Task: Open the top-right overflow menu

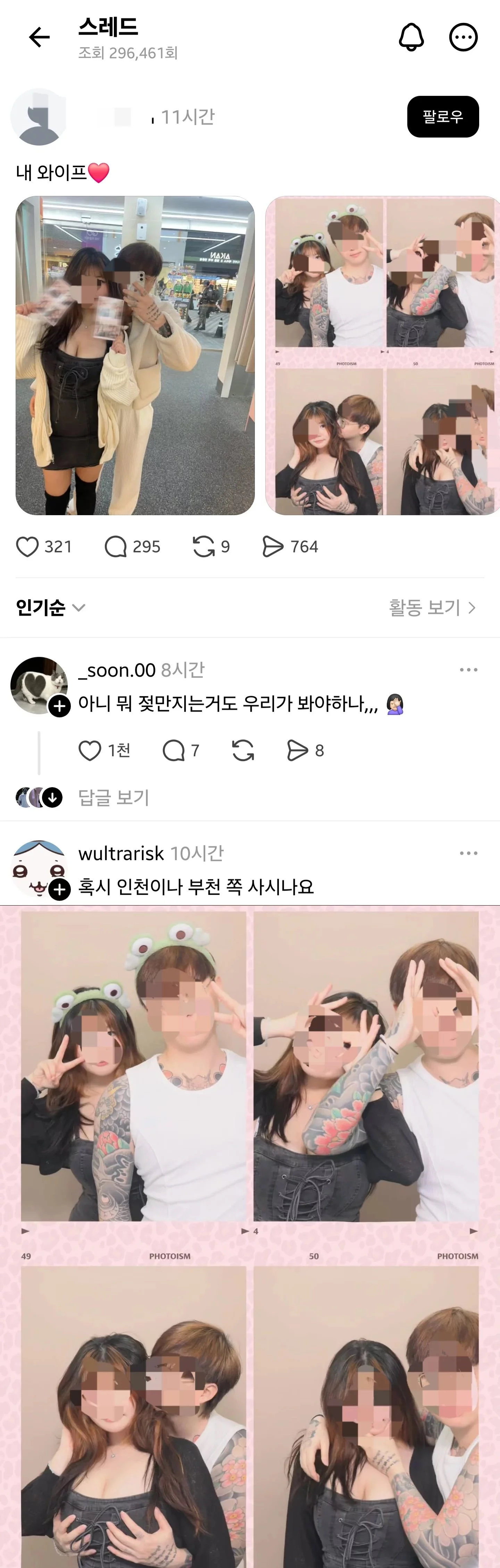Action: click(x=463, y=37)
